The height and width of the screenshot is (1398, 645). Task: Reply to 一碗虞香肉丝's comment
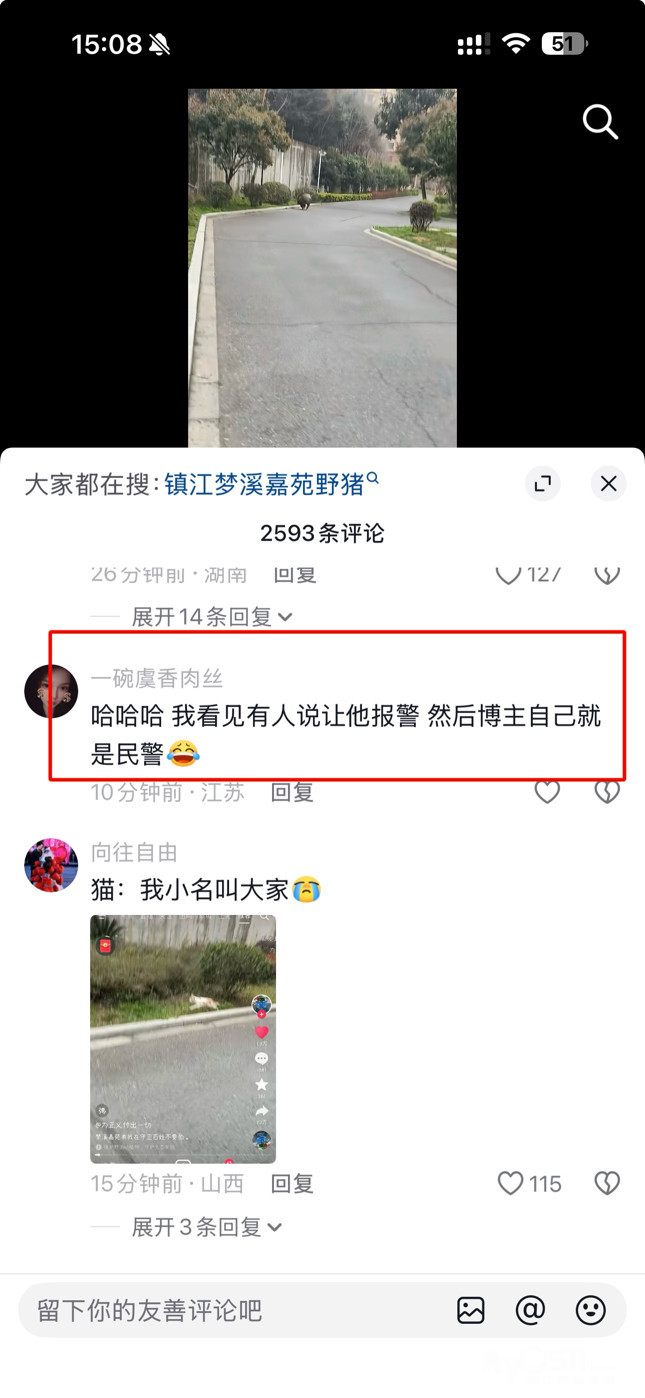[x=293, y=793]
